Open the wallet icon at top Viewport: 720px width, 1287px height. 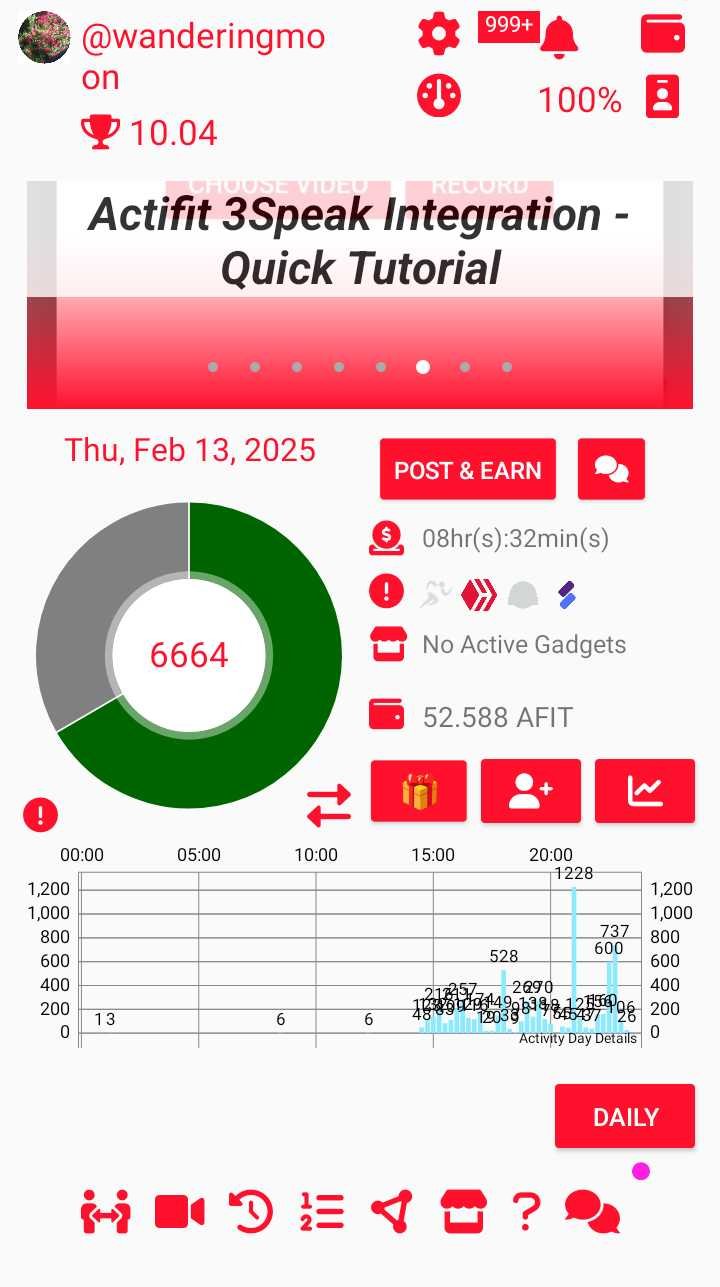click(x=663, y=35)
